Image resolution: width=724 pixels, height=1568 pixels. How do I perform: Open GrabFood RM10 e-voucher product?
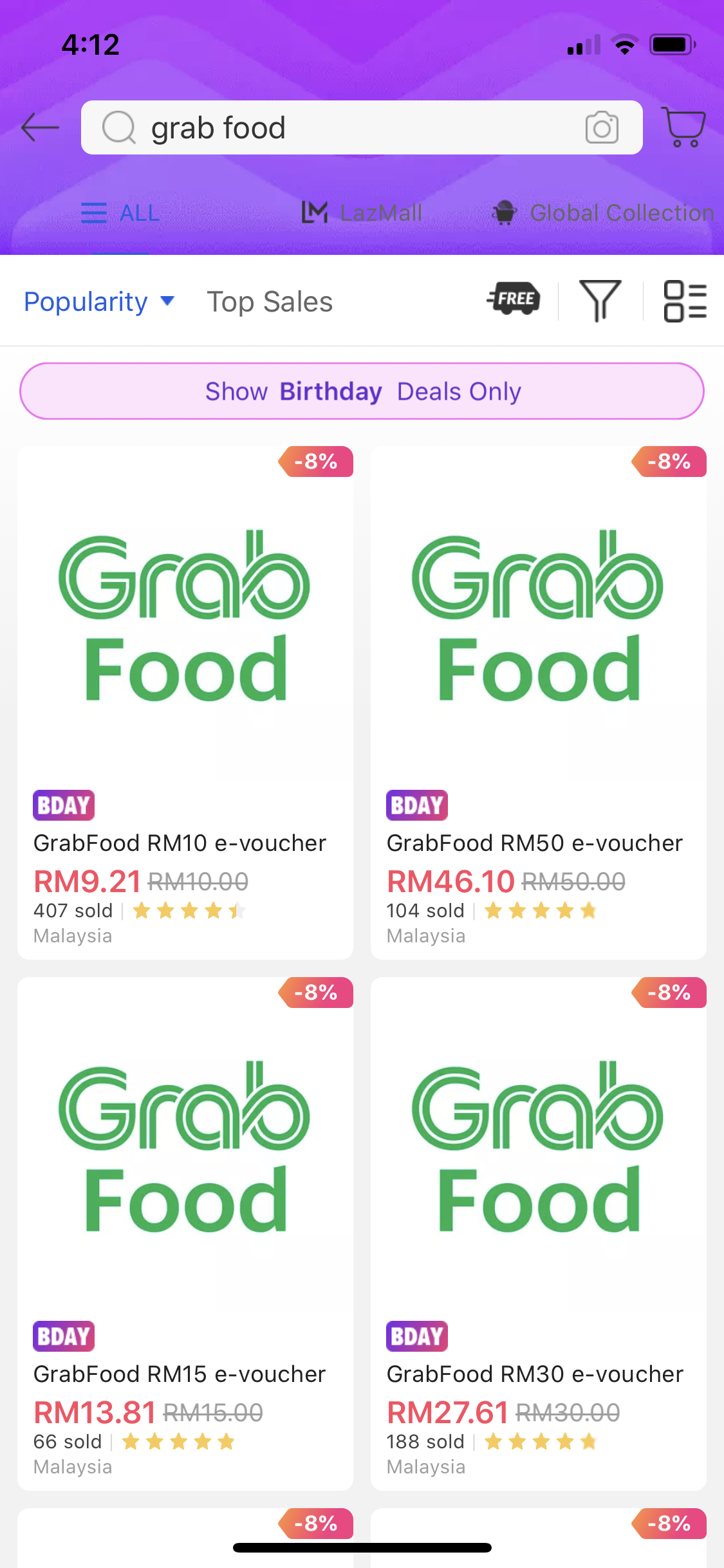[x=185, y=702]
